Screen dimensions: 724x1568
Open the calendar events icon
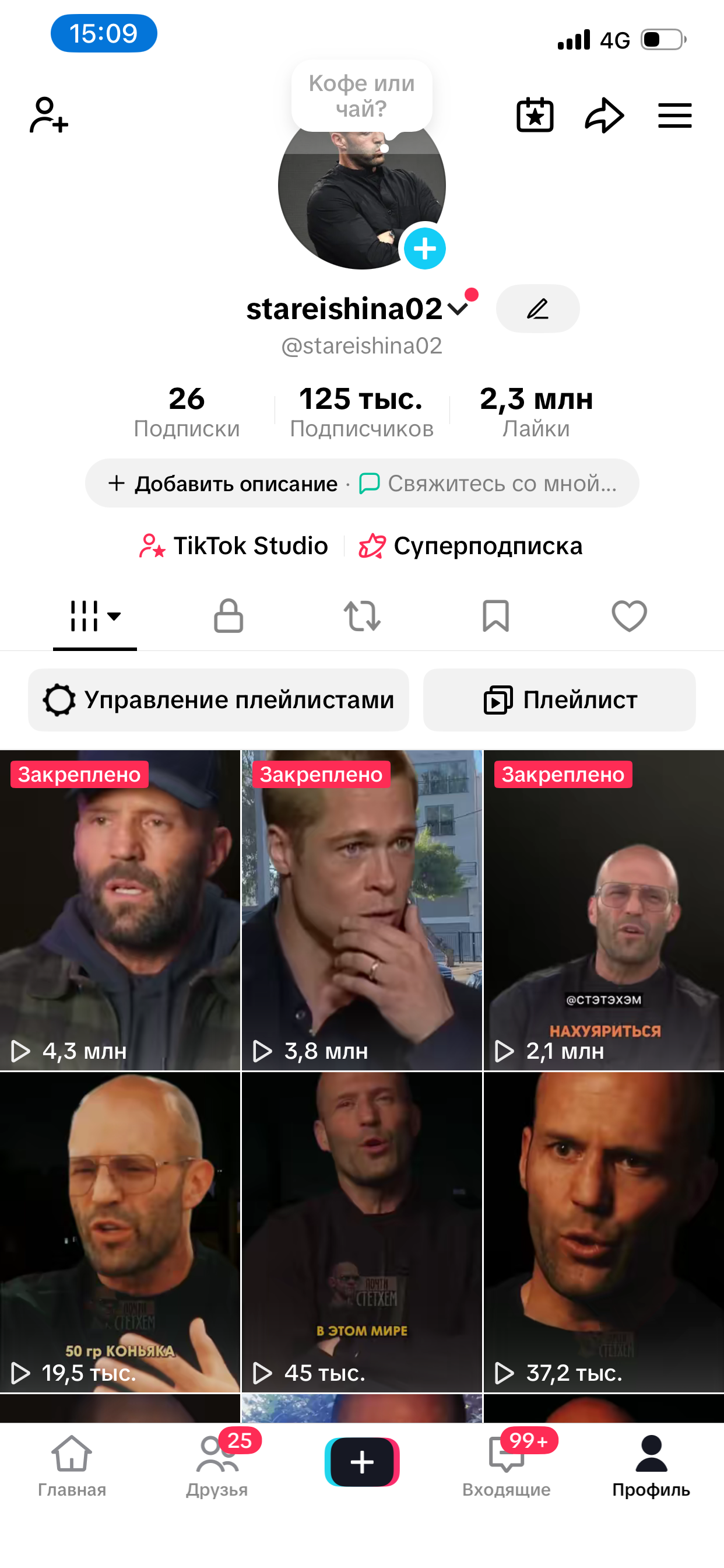pos(534,115)
